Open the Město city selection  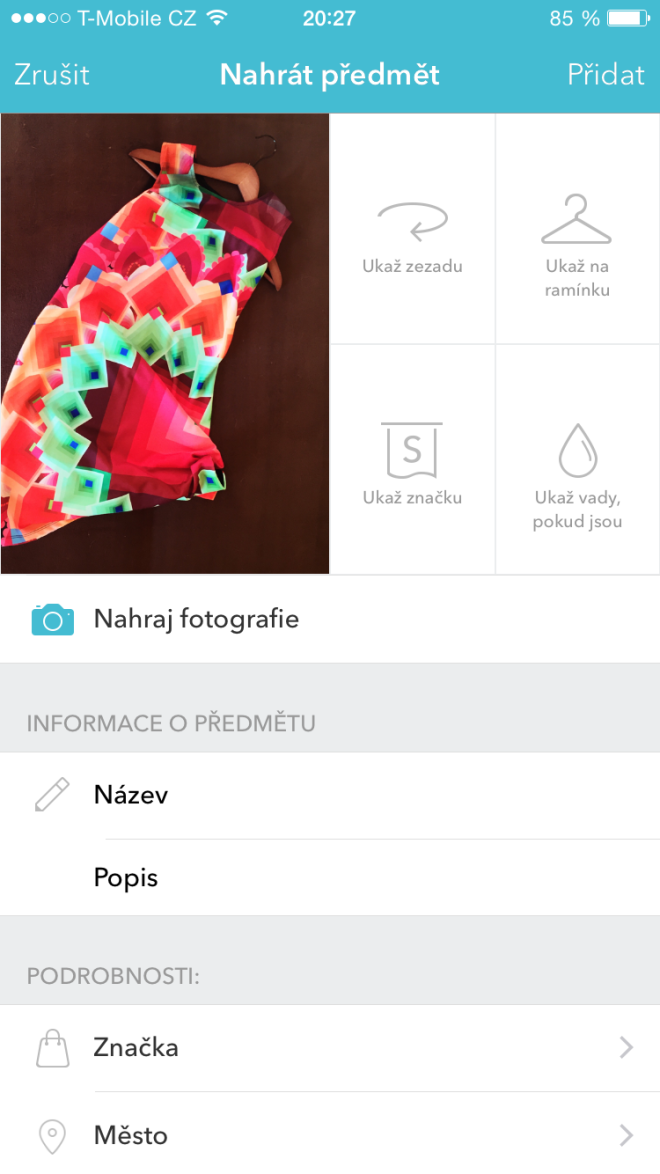point(330,1135)
